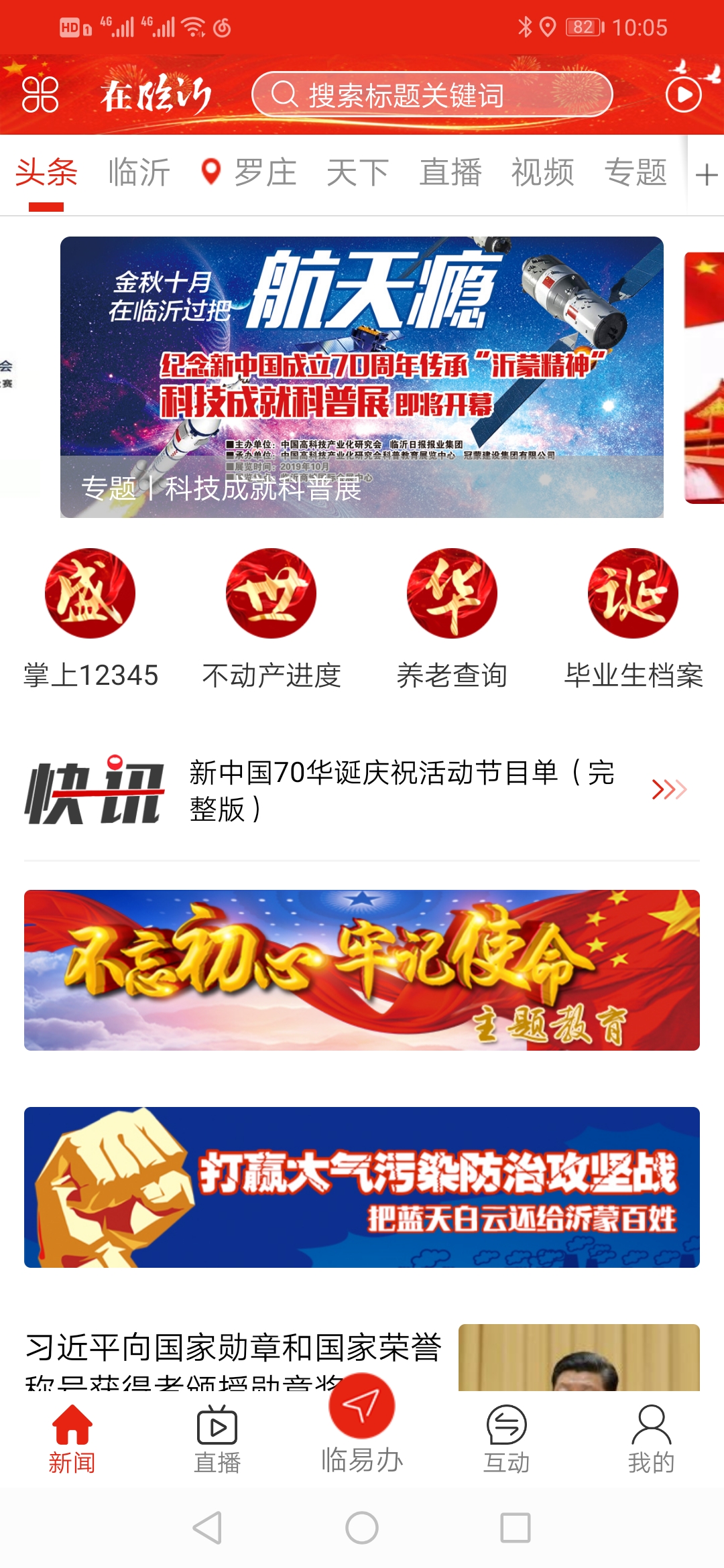Open the 科技成就科普展 banner

click(362, 377)
